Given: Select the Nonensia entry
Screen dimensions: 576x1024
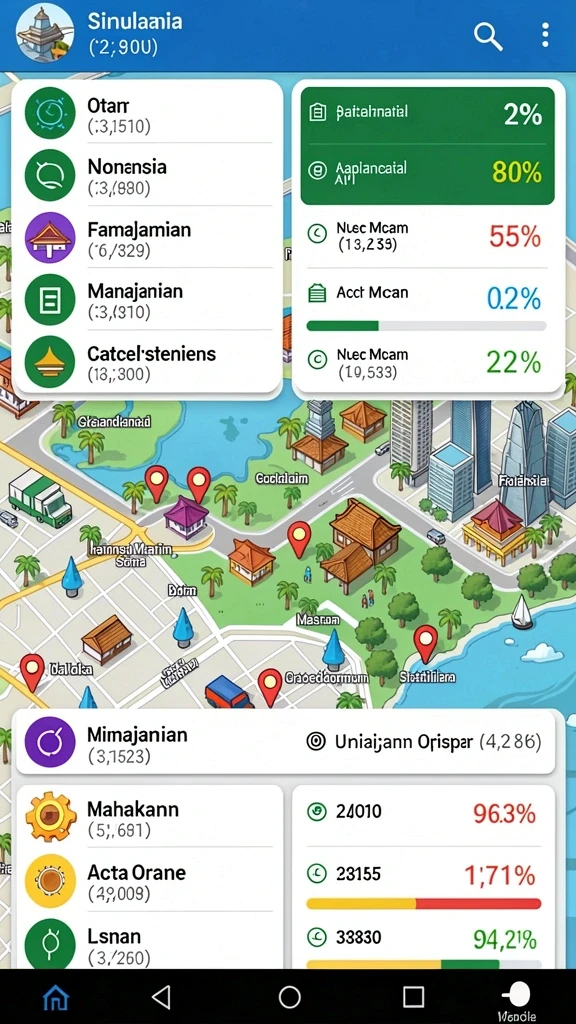Looking at the screenshot, I should click(x=148, y=175).
